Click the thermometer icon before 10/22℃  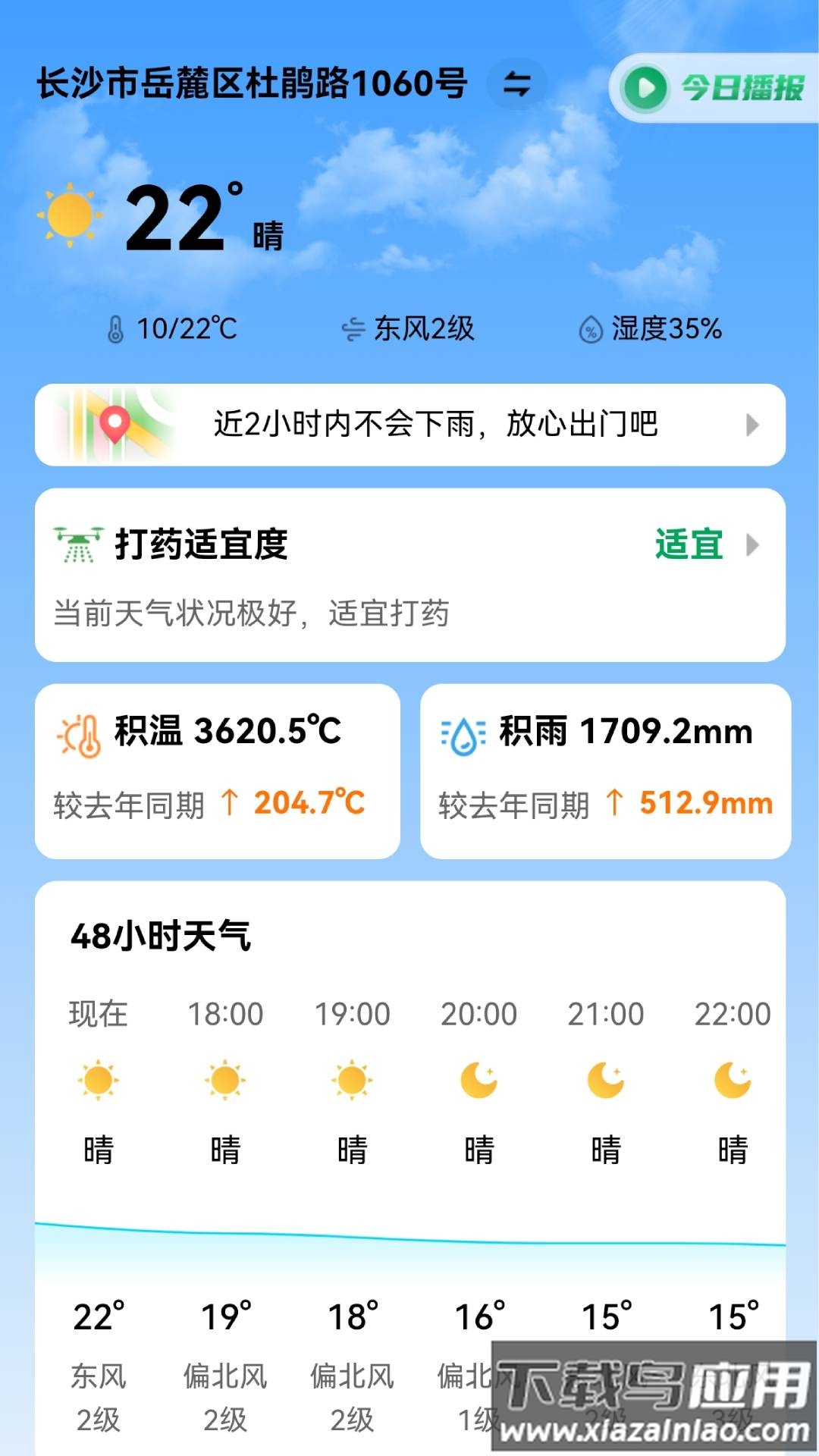click(115, 329)
